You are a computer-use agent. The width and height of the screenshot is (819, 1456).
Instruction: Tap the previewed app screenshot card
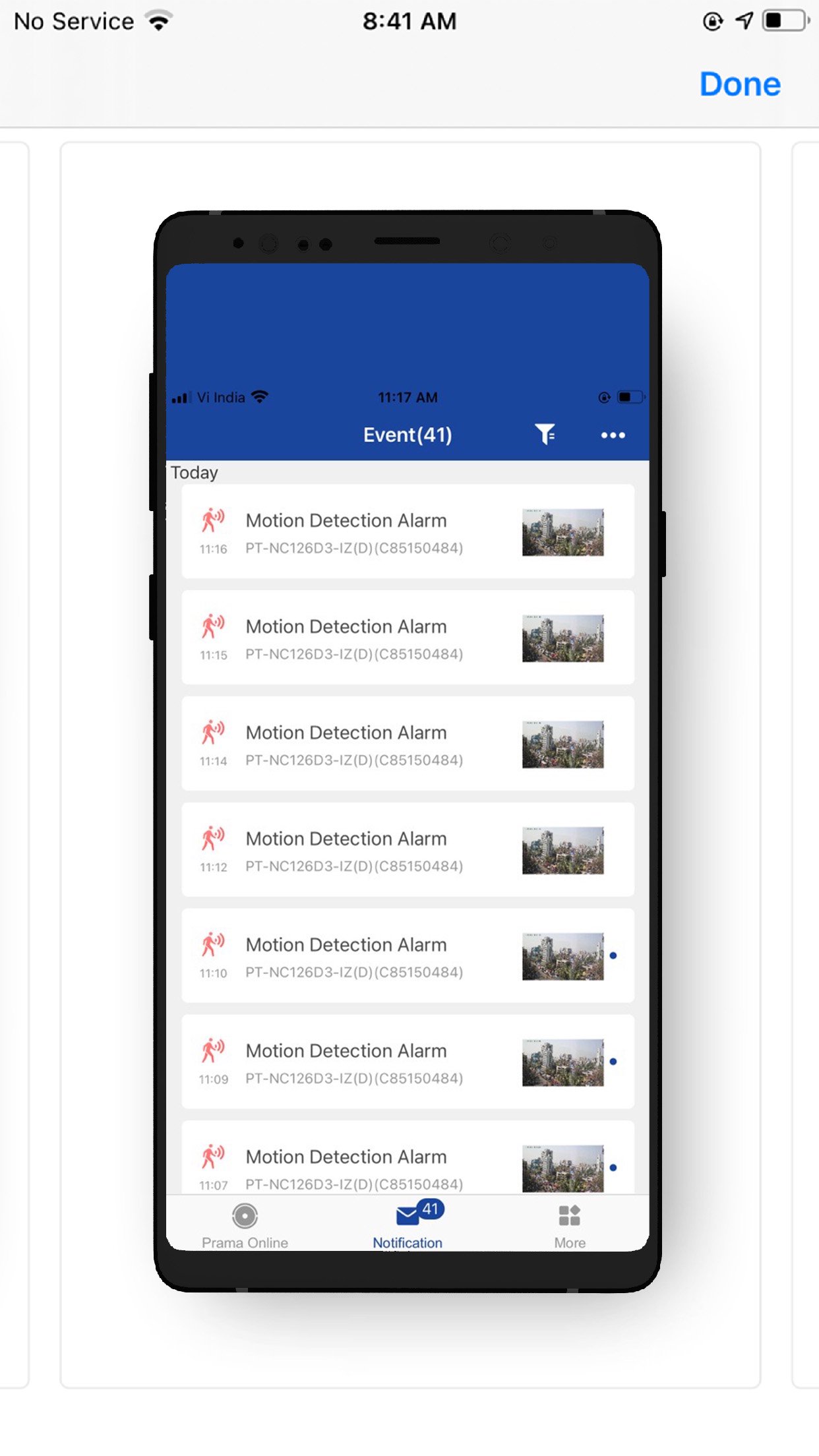pos(410,765)
